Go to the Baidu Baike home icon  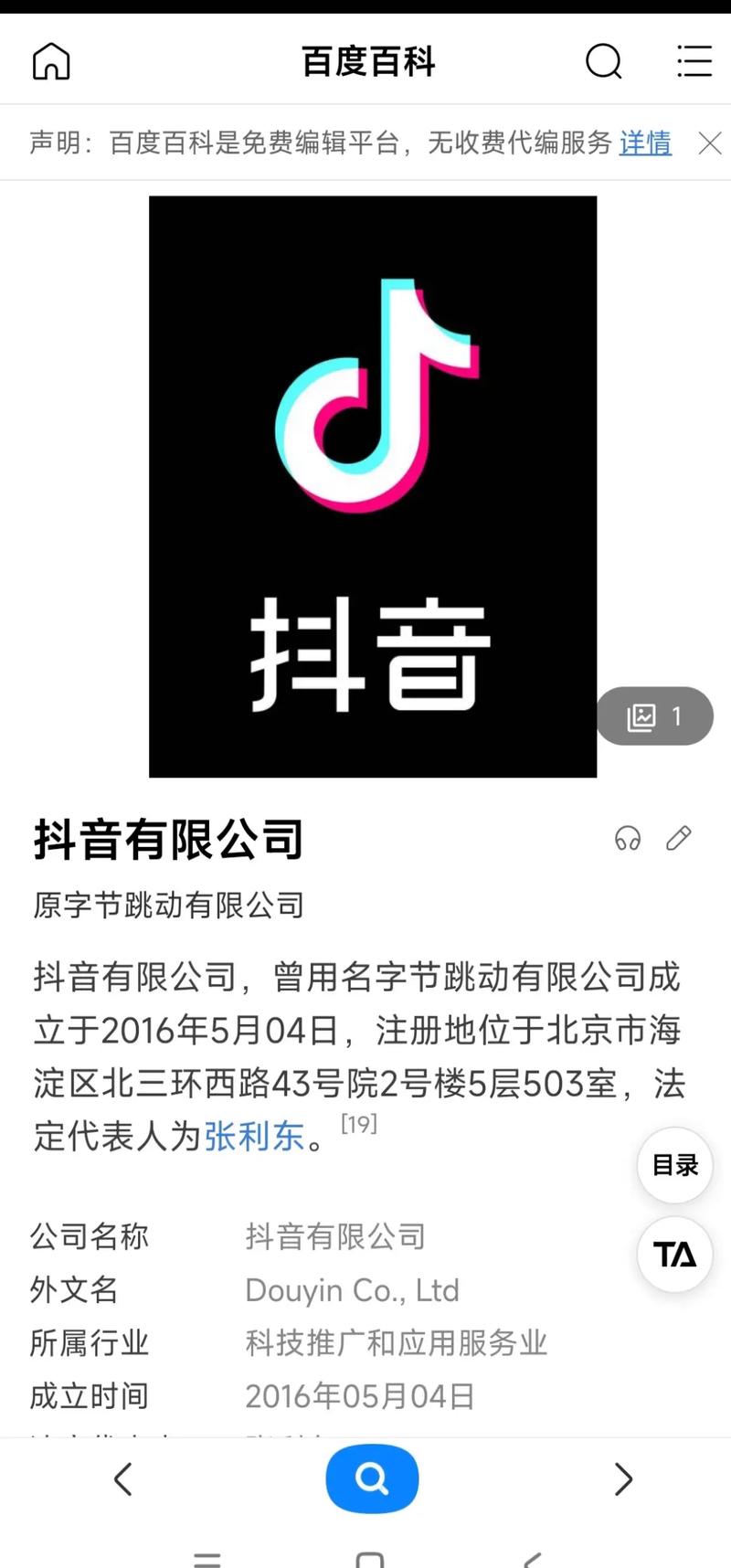(51, 61)
